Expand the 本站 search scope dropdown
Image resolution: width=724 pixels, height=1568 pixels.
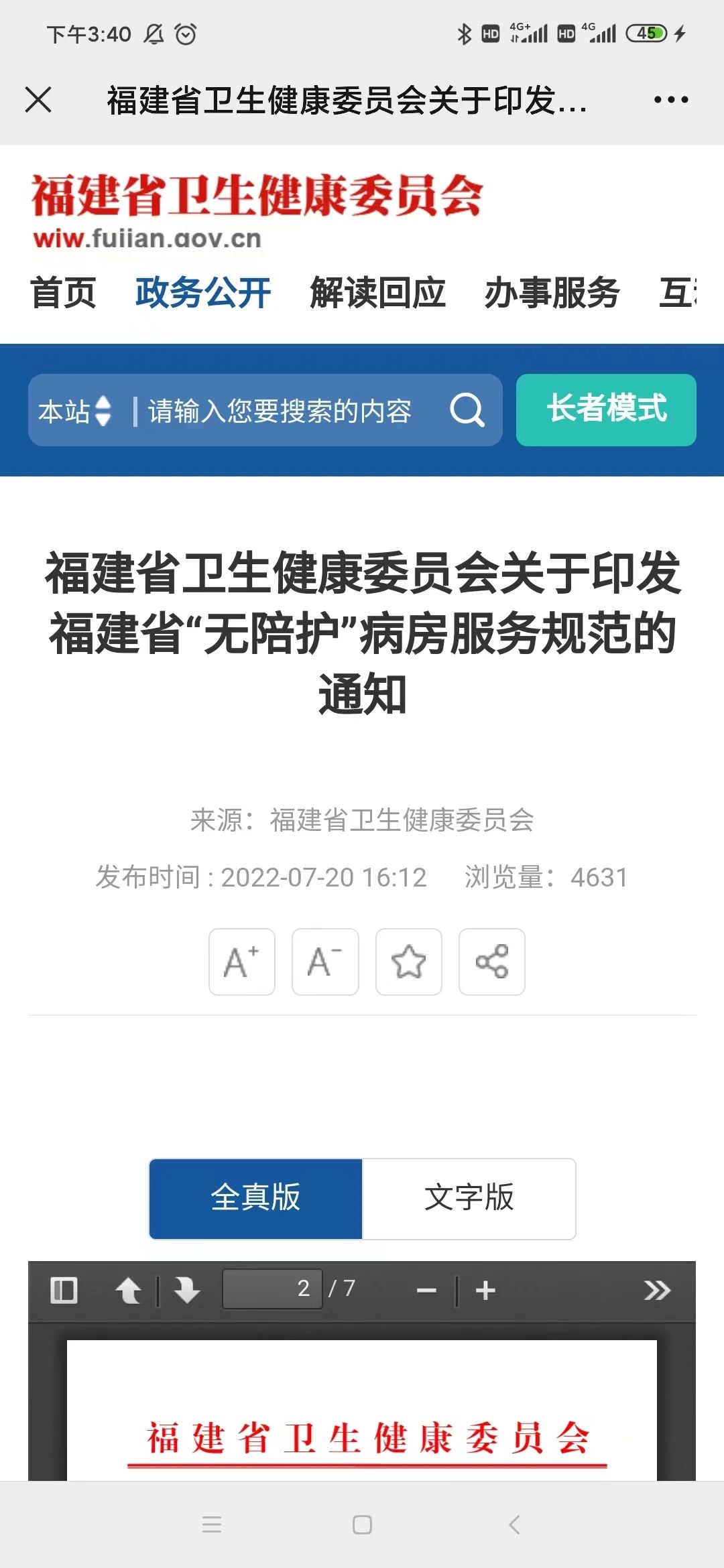74,411
